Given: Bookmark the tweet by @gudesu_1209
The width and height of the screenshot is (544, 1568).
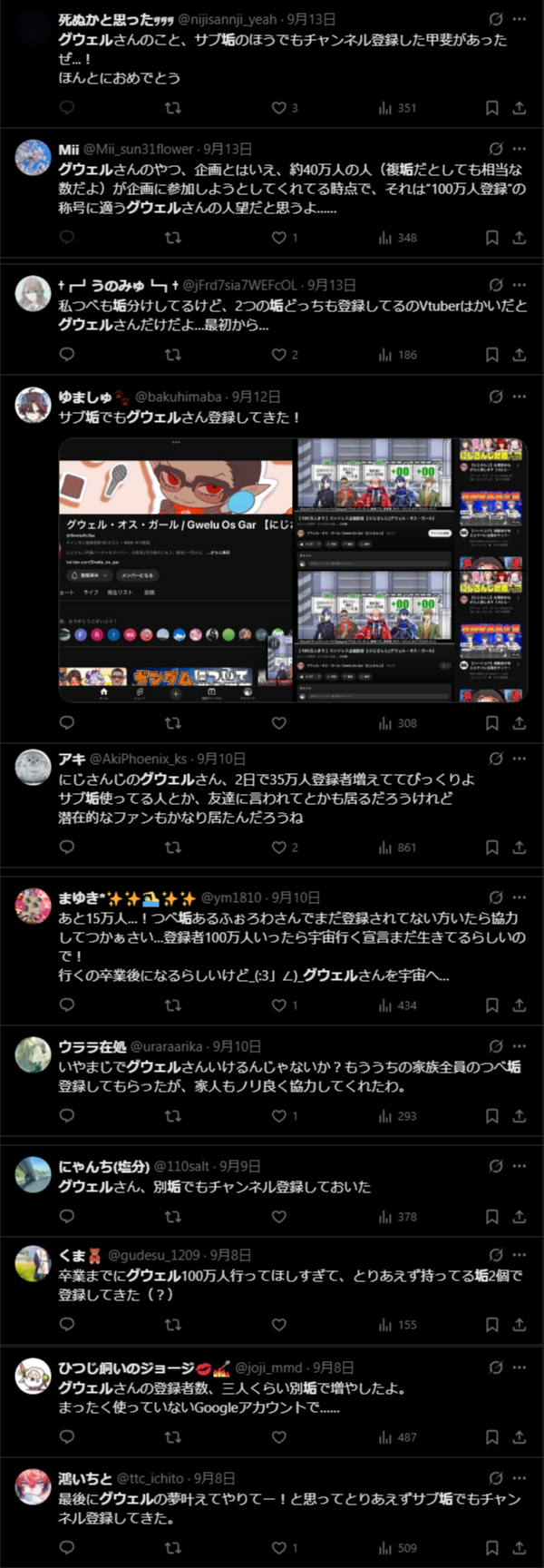Looking at the screenshot, I should click(x=491, y=1325).
